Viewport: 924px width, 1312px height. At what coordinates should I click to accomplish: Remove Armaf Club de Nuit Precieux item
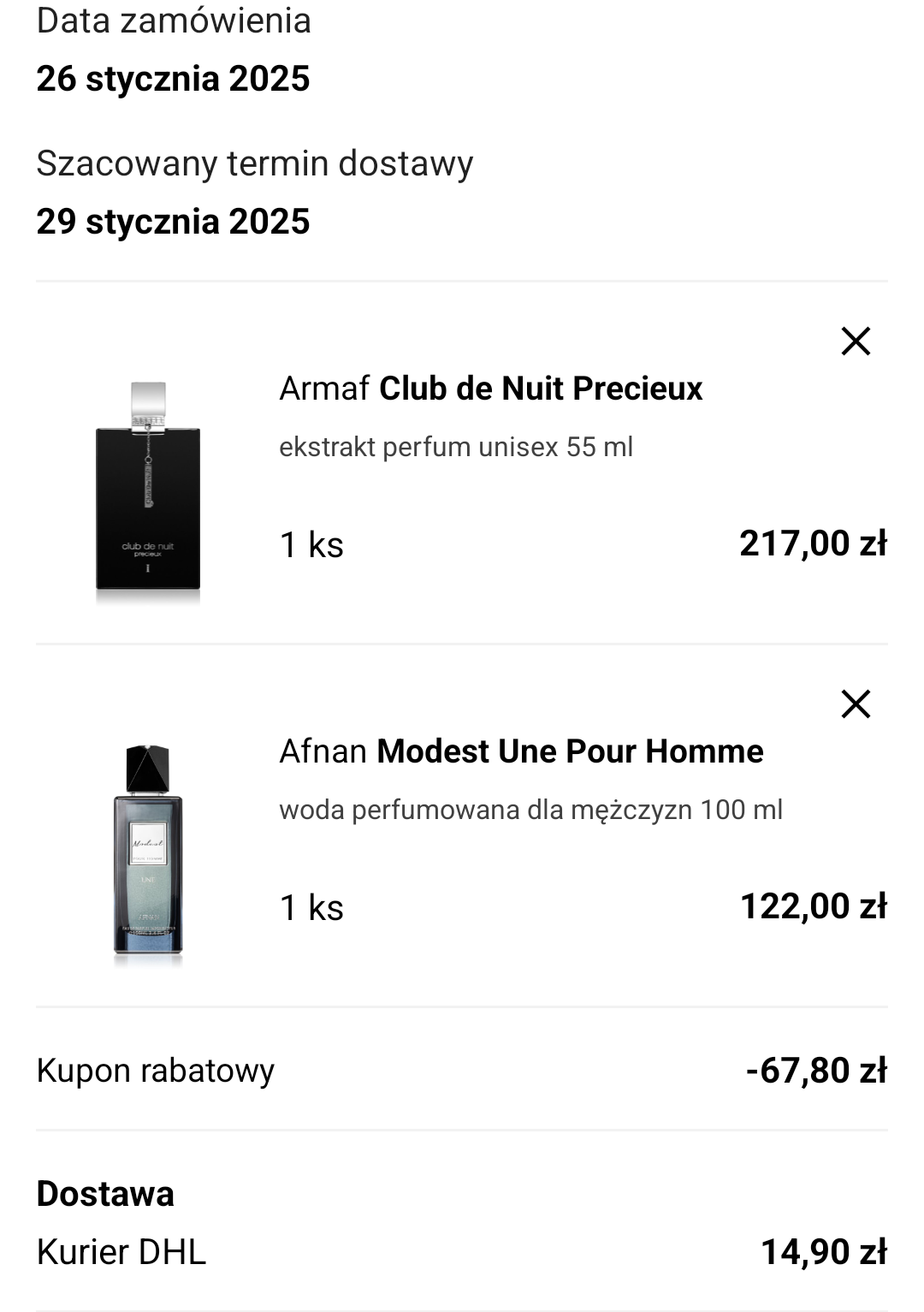coord(856,341)
